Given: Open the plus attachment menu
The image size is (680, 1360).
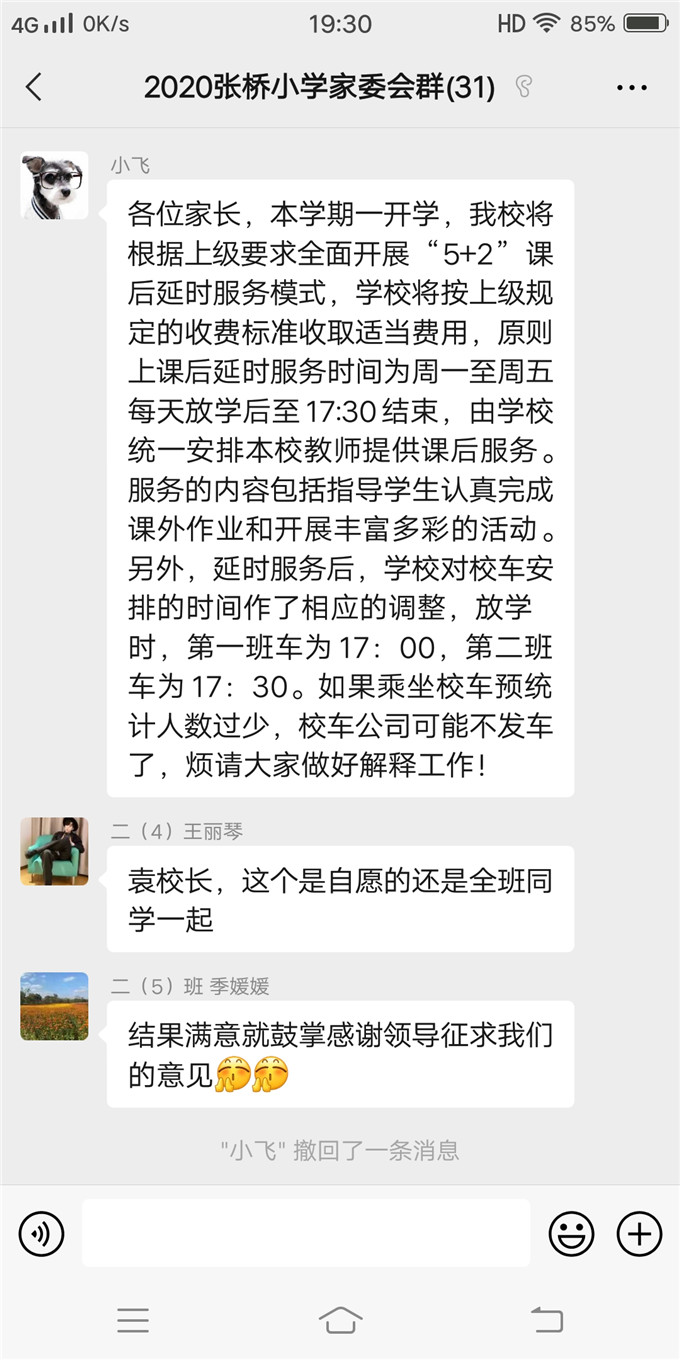Looking at the screenshot, I should click(639, 1233).
